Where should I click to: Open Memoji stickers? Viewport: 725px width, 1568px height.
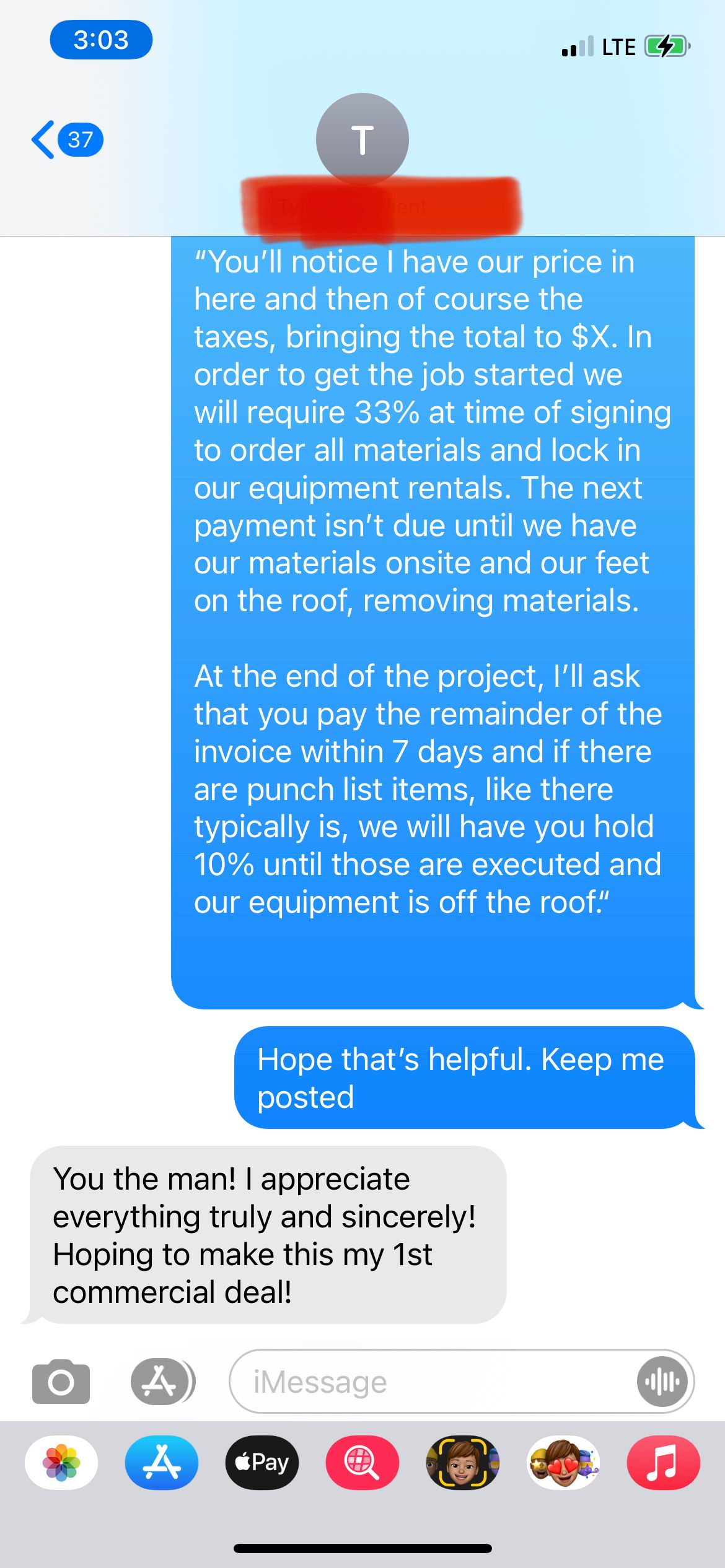[563, 1463]
